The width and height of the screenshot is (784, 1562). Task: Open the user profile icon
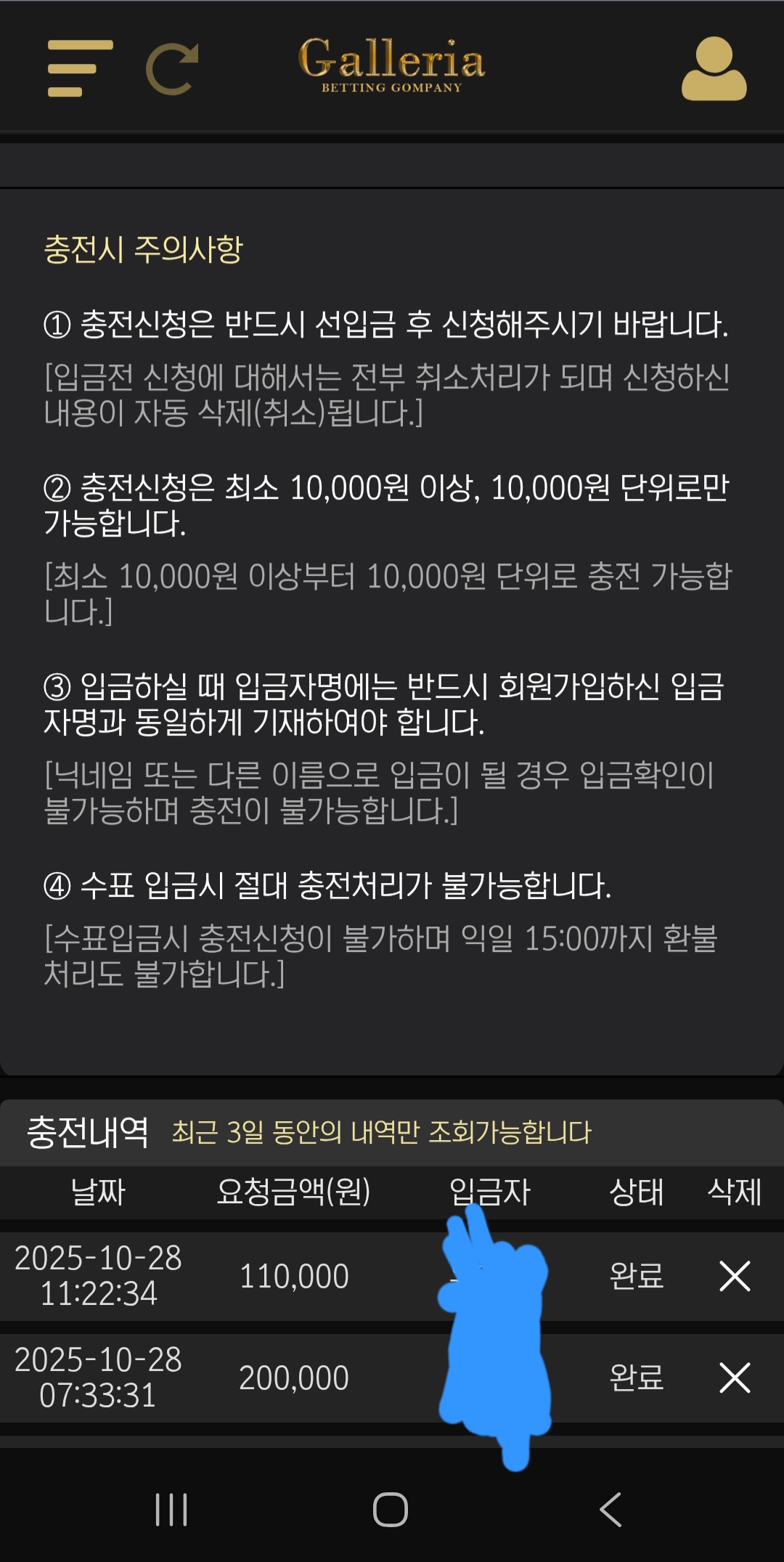point(714,68)
